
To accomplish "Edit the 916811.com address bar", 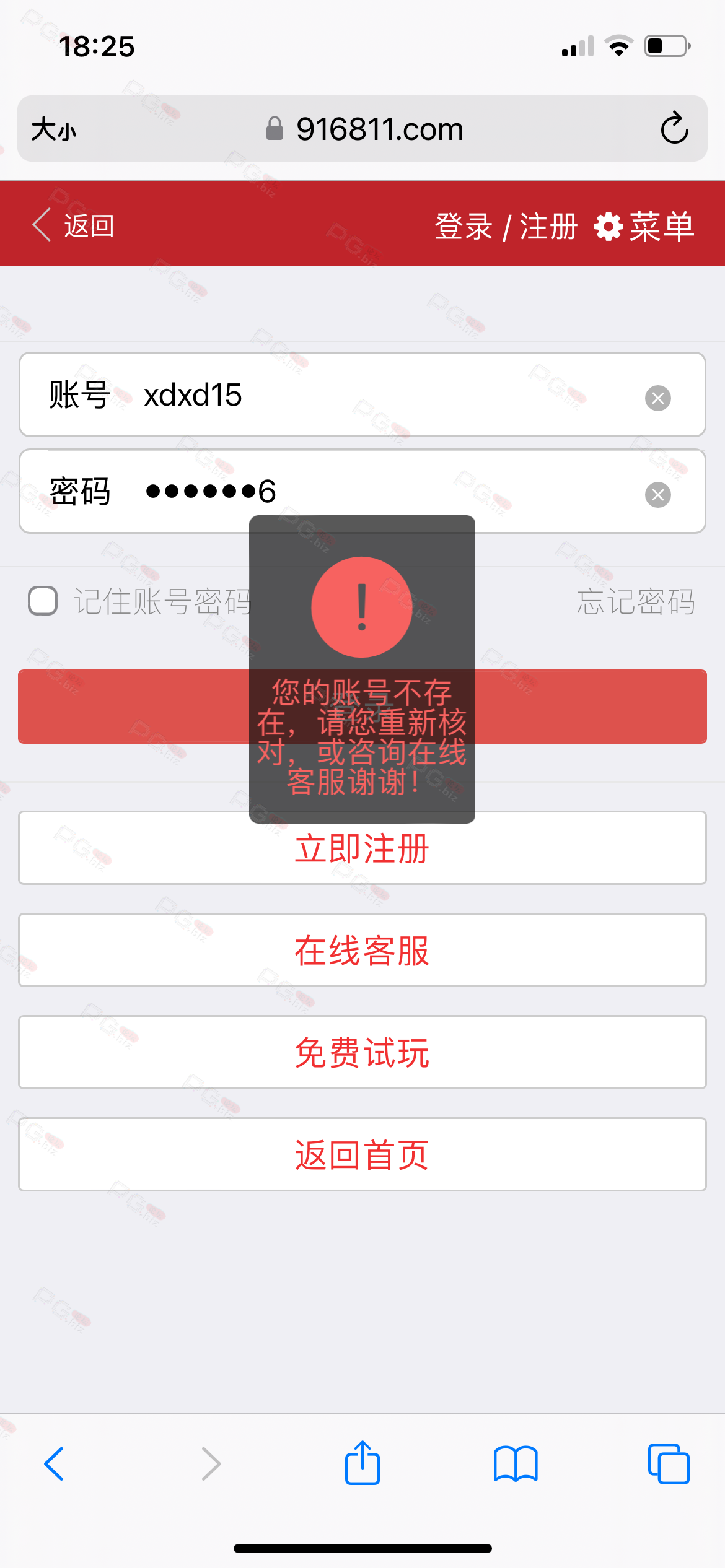I will [379, 129].
